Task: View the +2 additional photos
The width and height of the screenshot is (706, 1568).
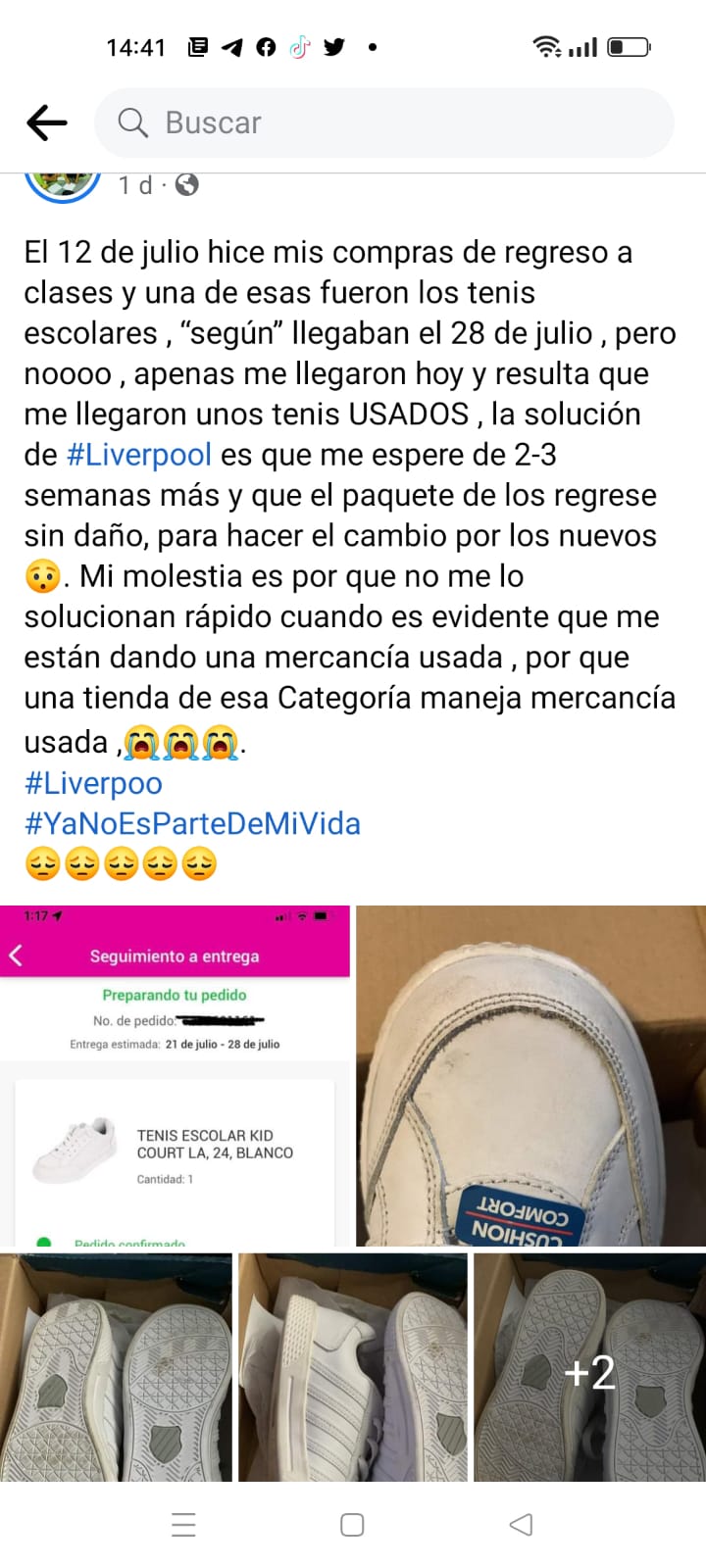Action: click(589, 1369)
